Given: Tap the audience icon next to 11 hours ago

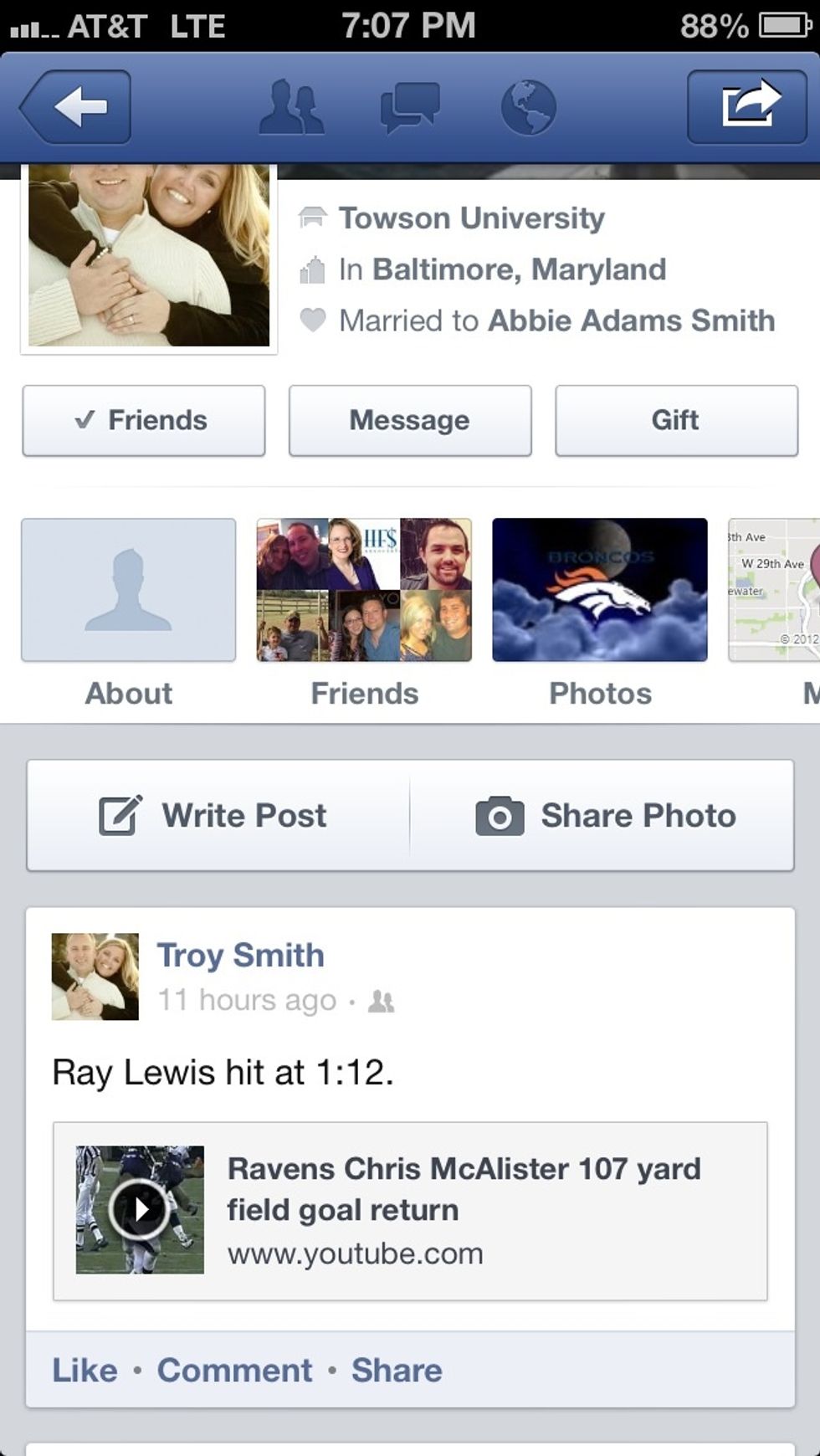Looking at the screenshot, I should 384,1000.
